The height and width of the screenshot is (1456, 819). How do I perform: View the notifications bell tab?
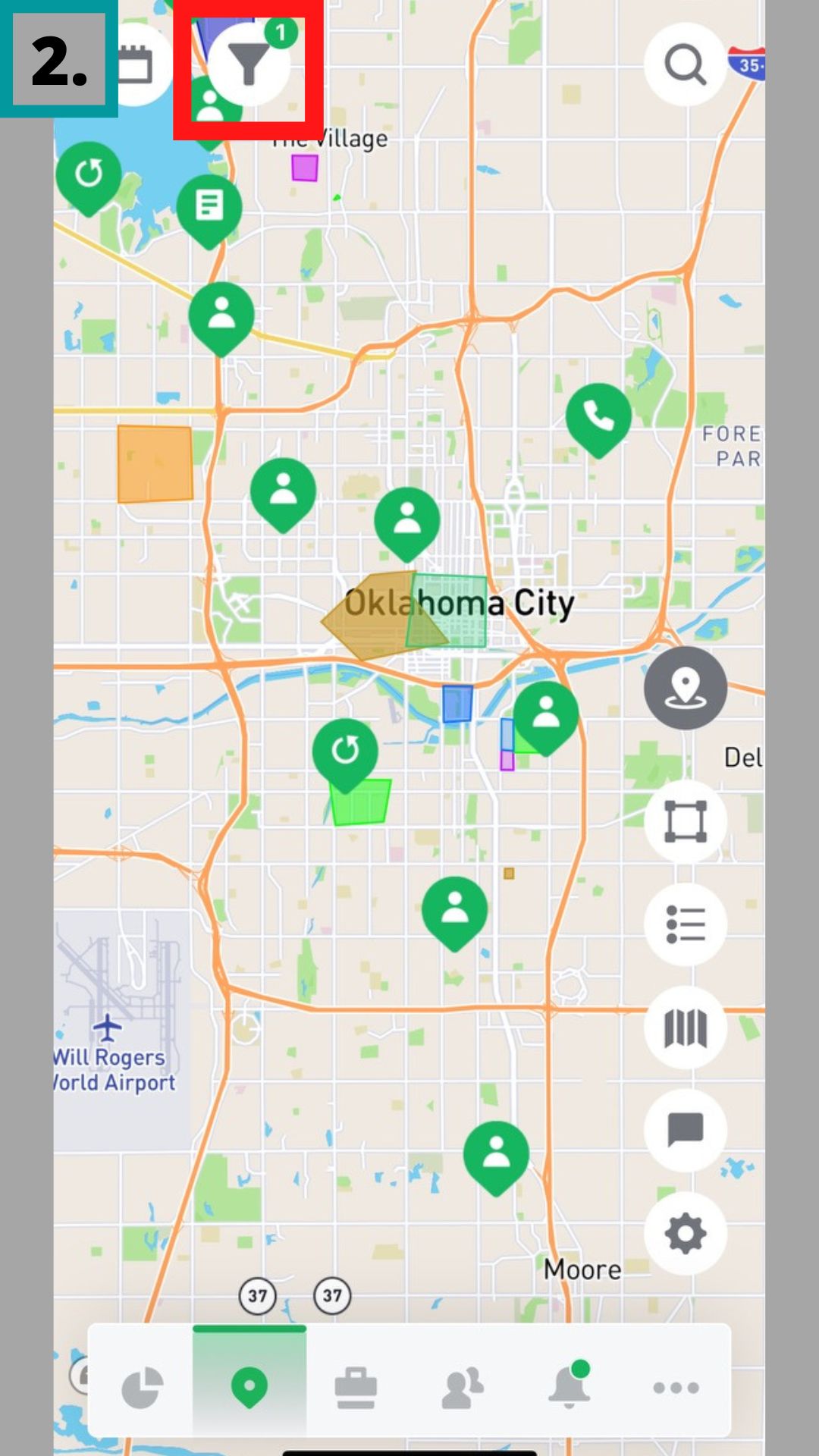click(569, 1387)
